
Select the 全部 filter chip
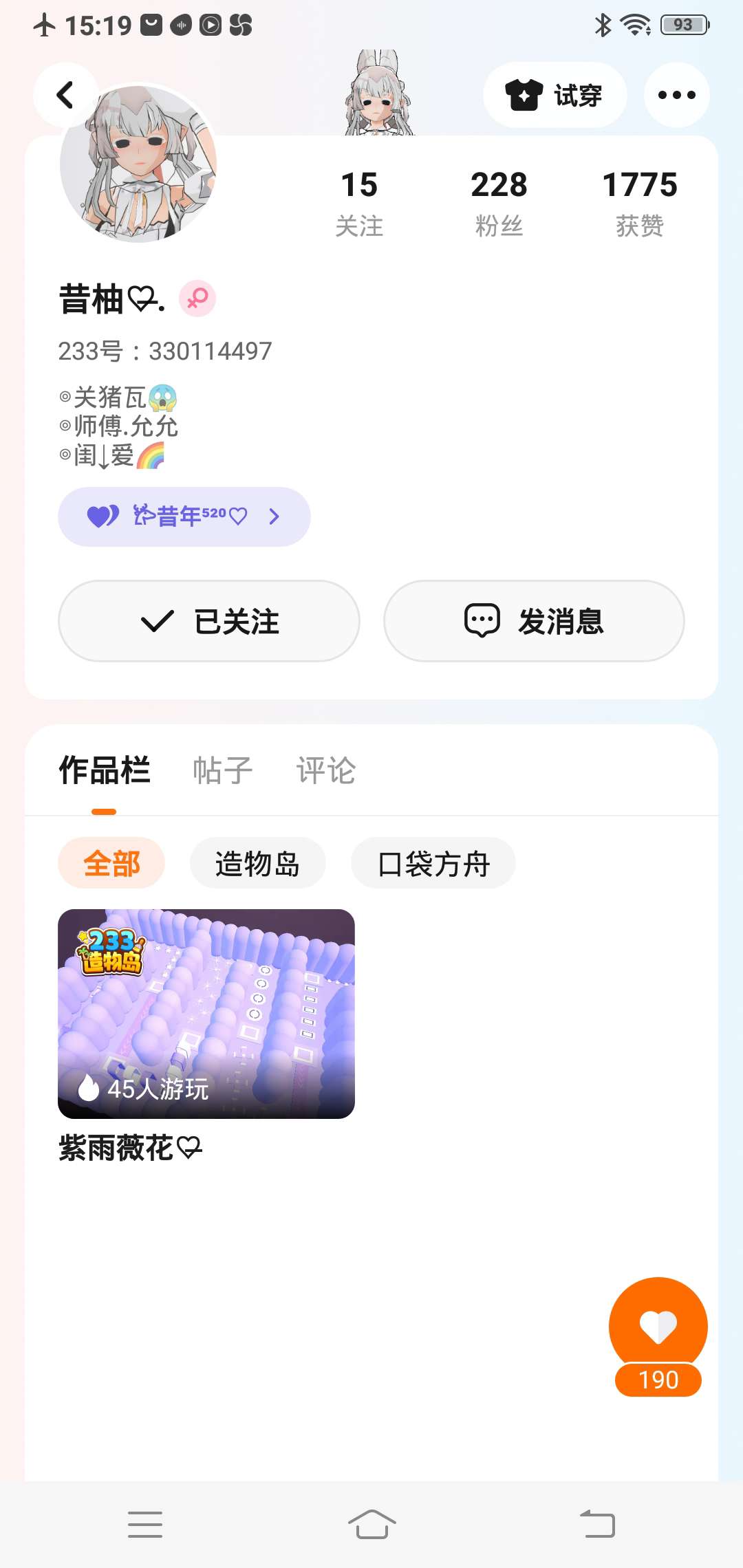tap(111, 863)
